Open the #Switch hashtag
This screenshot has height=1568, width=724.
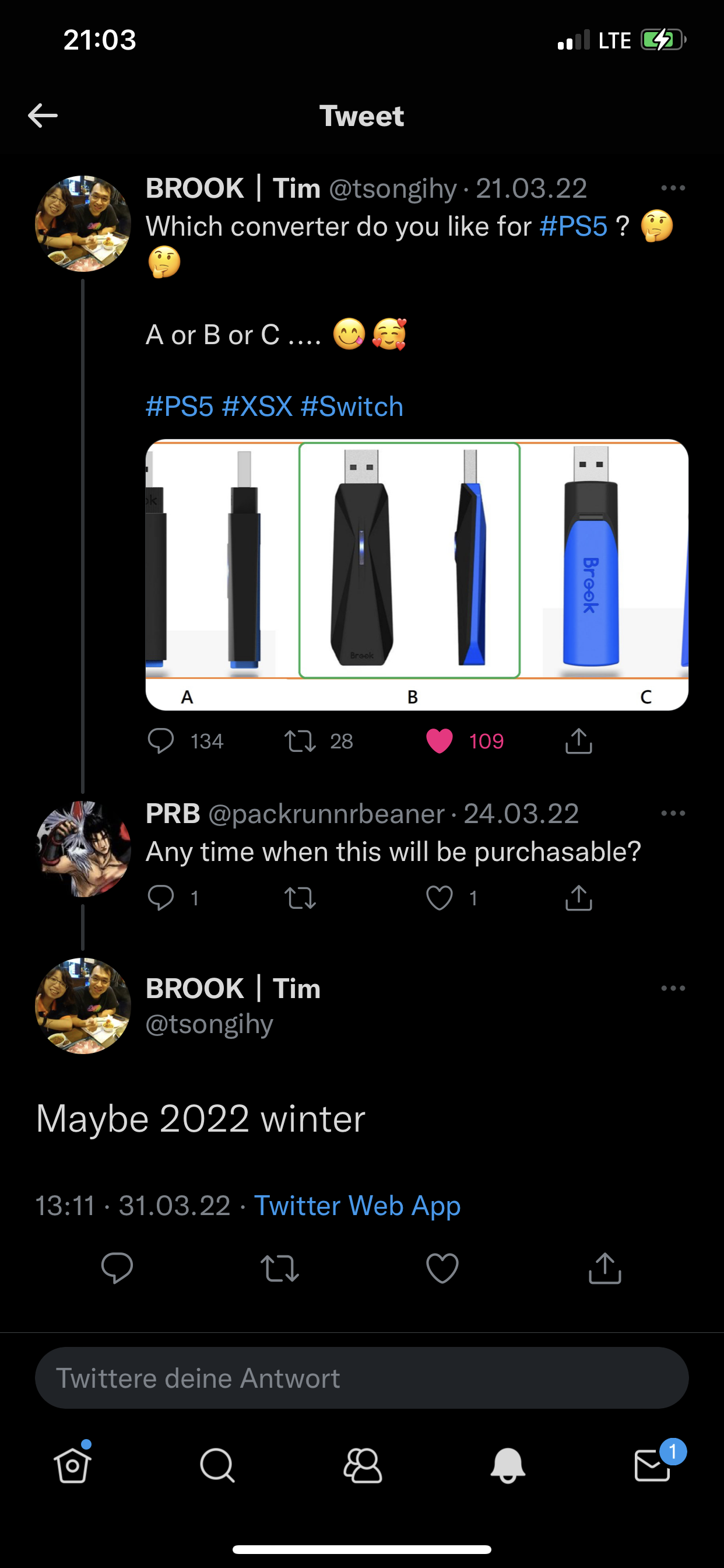click(x=352, y=407)
